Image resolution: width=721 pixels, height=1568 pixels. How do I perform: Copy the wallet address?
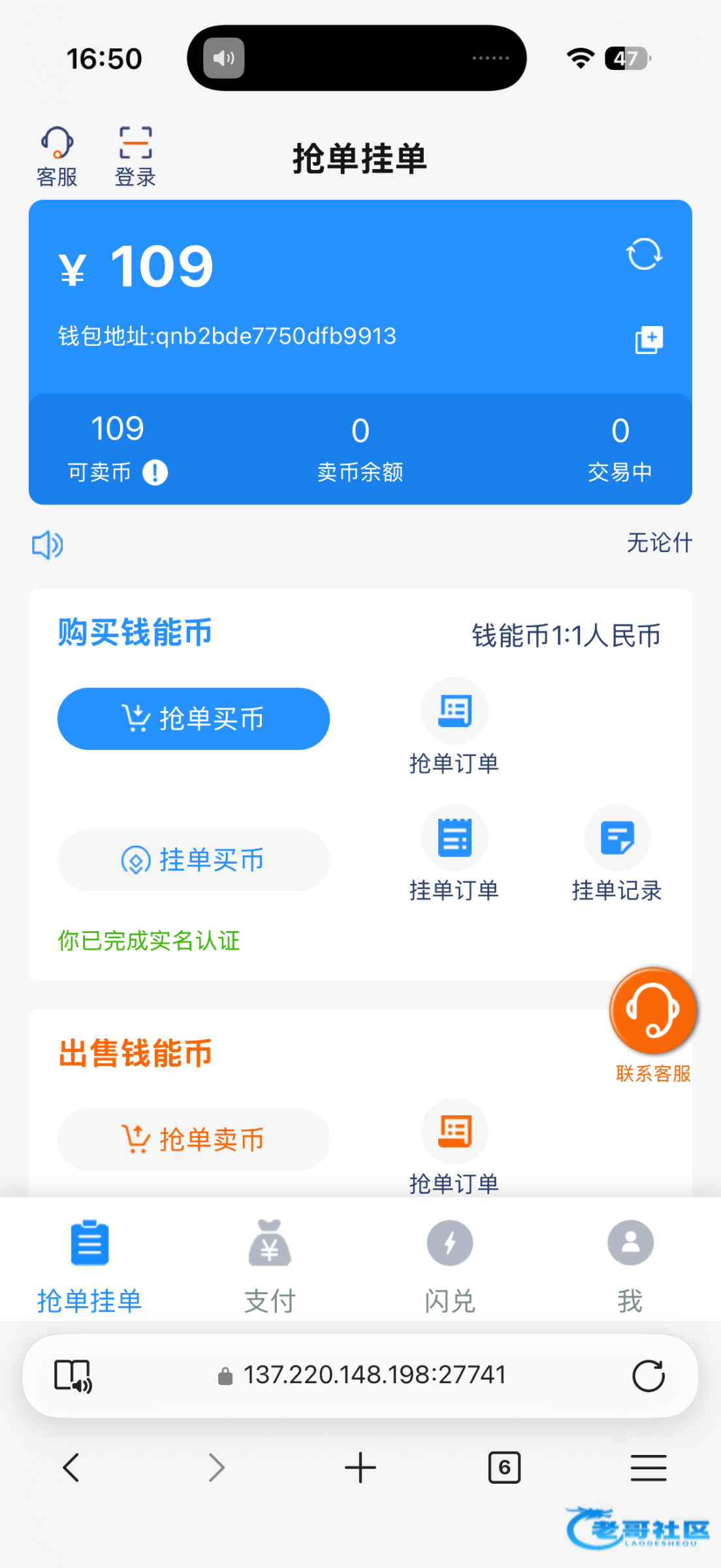coord(649,340)
